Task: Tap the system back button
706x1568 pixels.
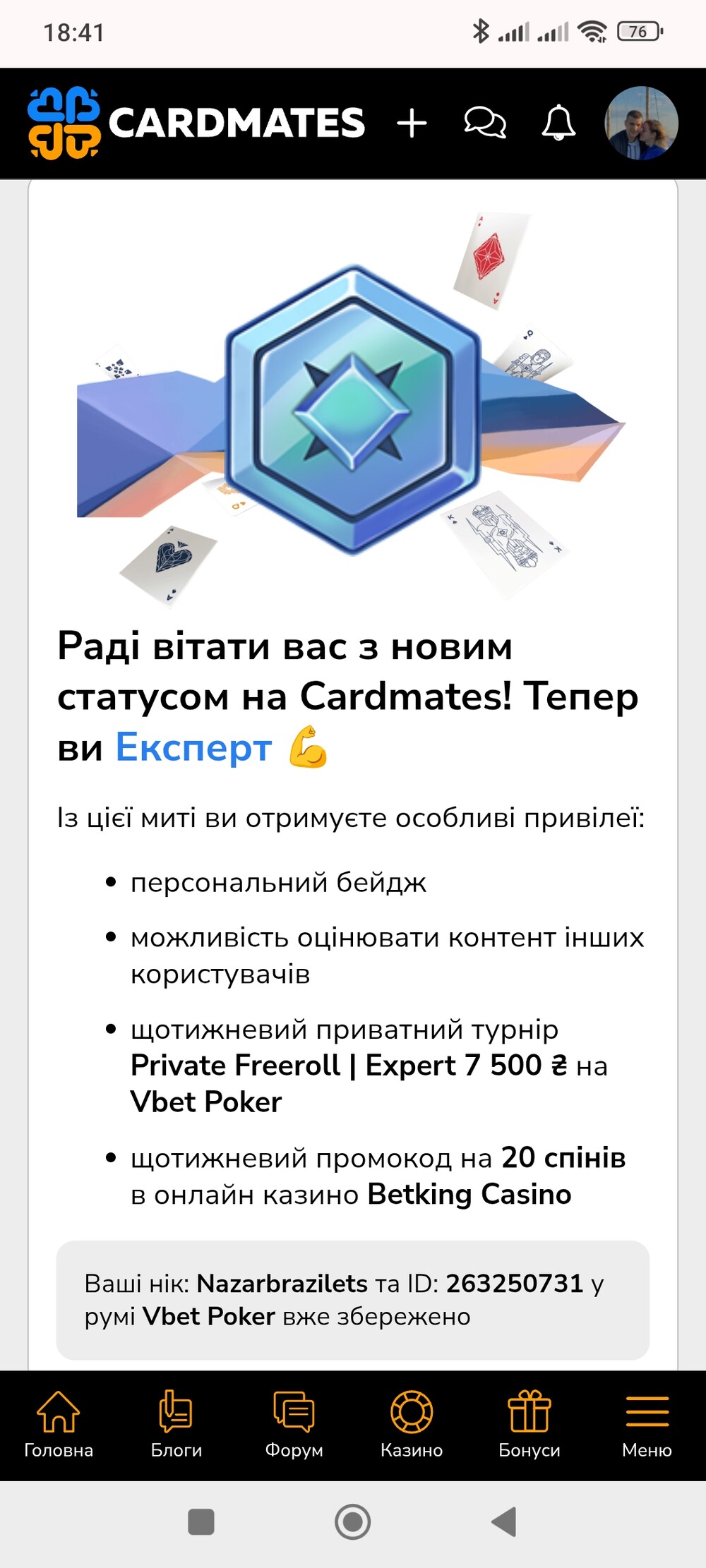Action: [x=504, y=1521]
